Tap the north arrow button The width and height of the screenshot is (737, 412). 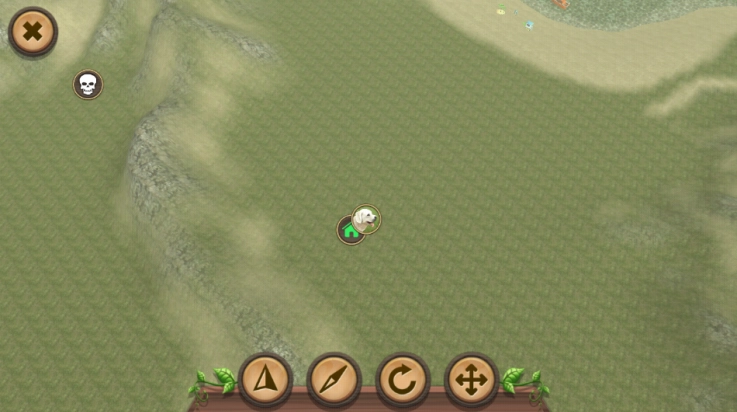[x=265, y=380]
